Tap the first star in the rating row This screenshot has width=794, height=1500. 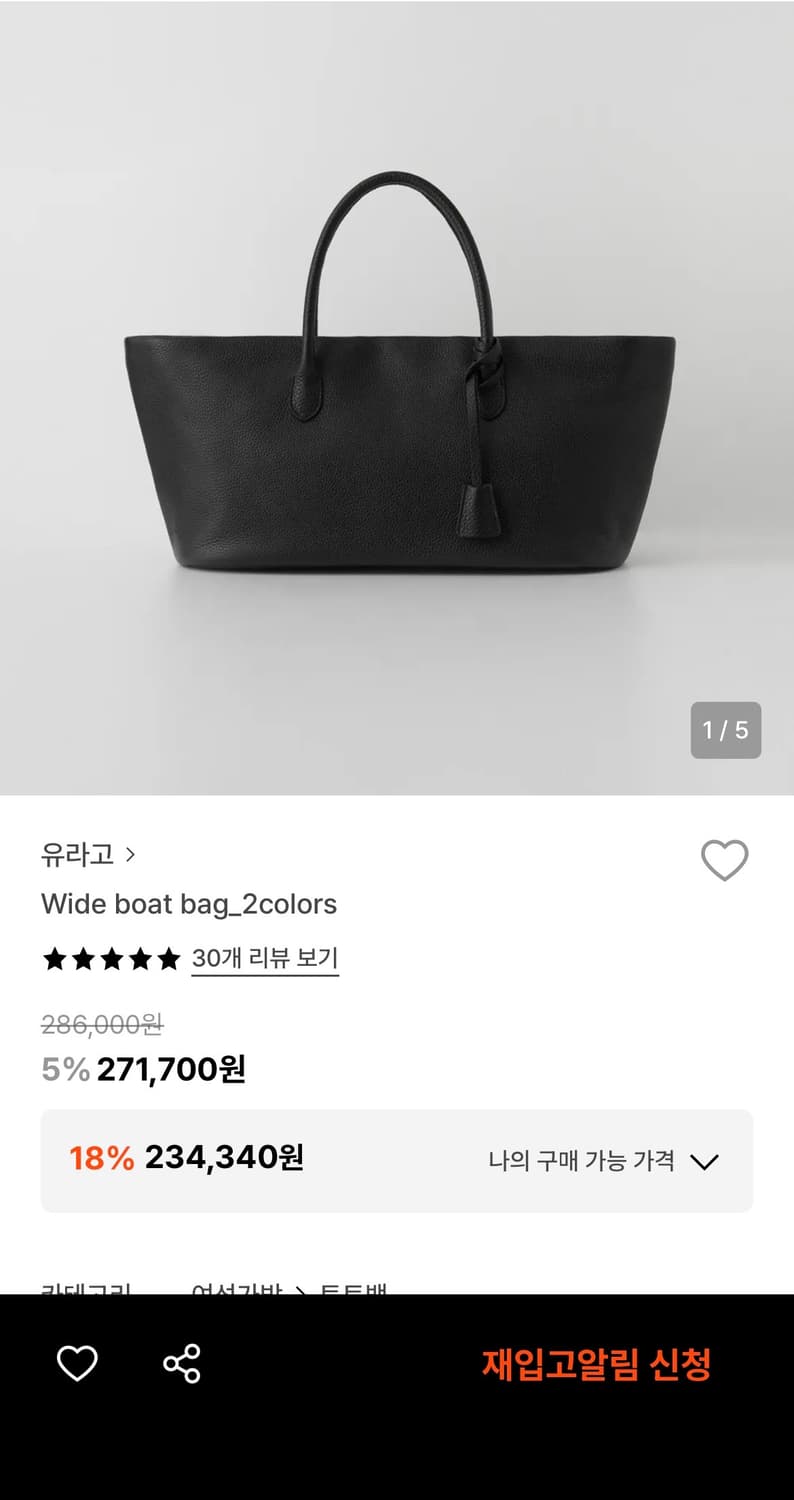(x=53, y=959)
